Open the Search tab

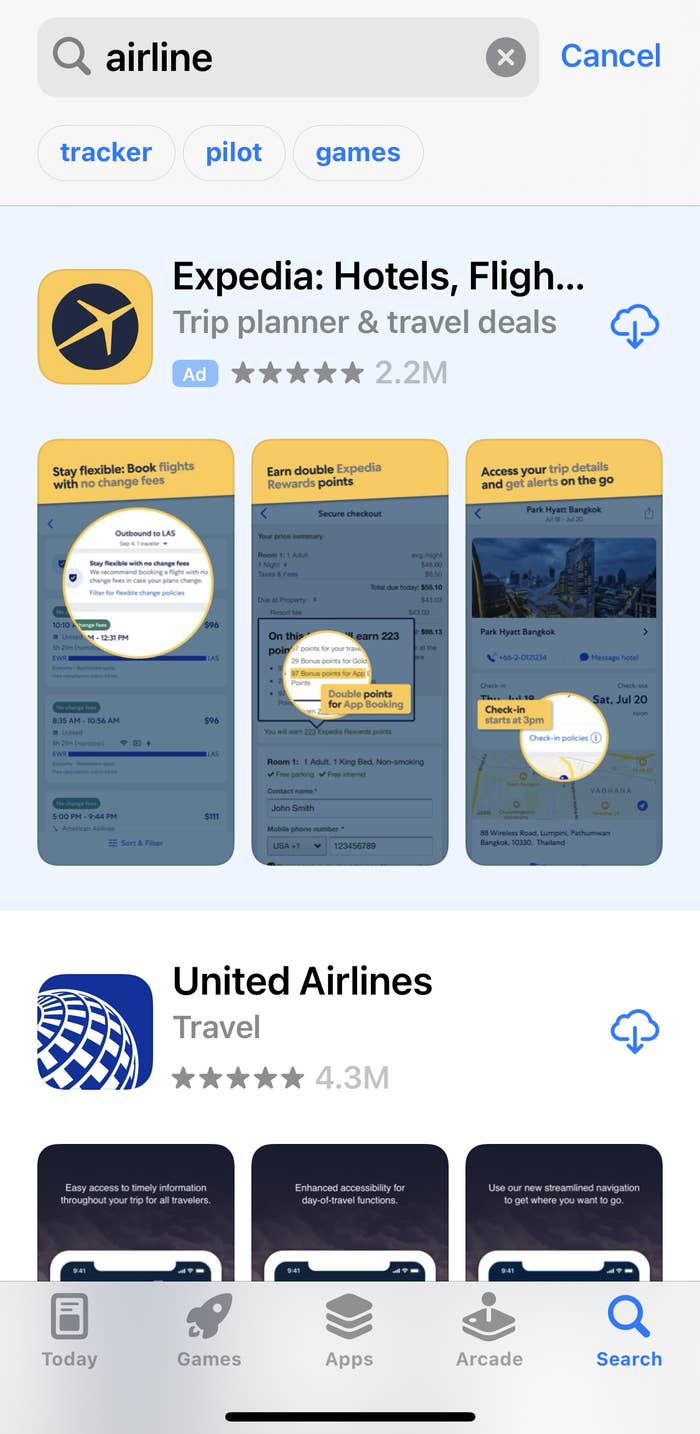[629, 1332]
